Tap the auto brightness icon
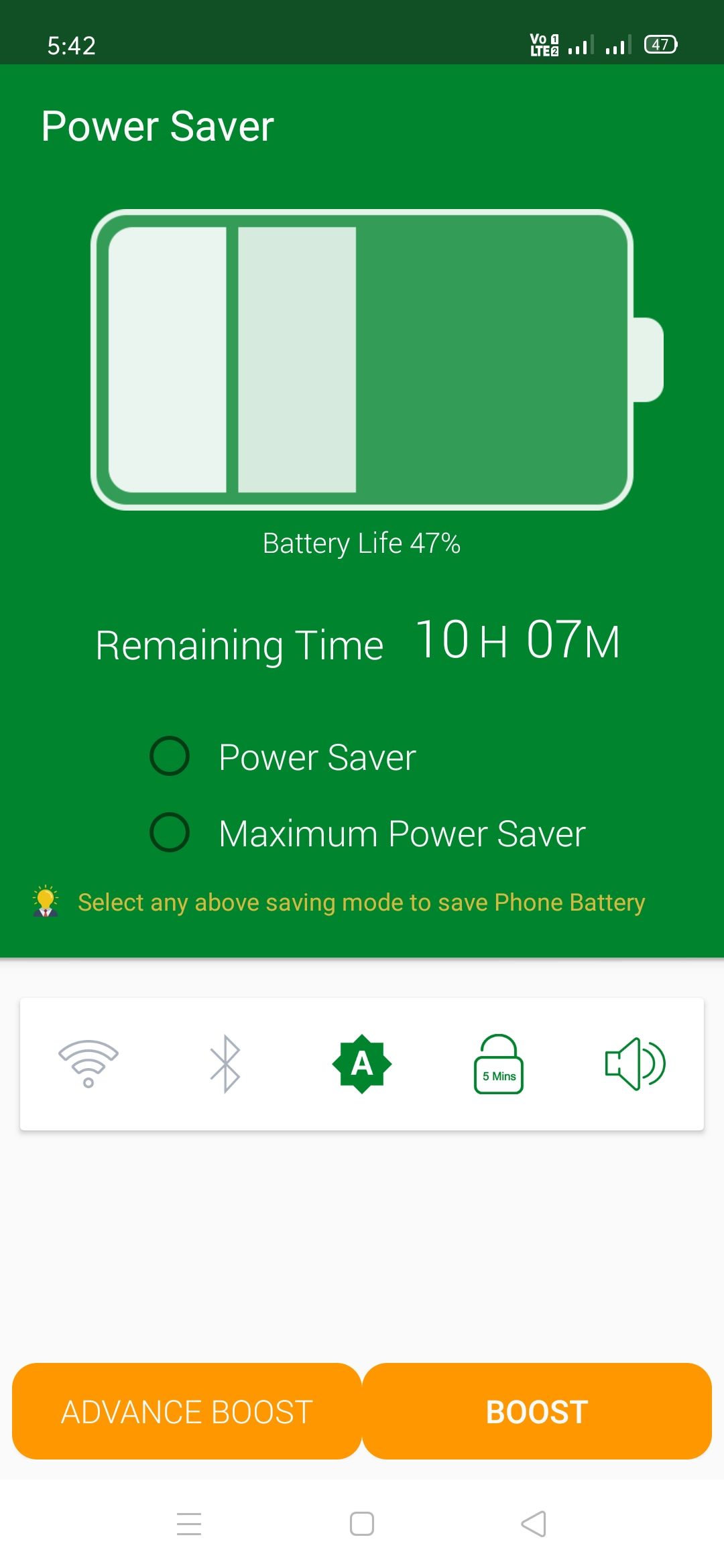The height and width of the screenshot is (1568, 724). 362,1063
